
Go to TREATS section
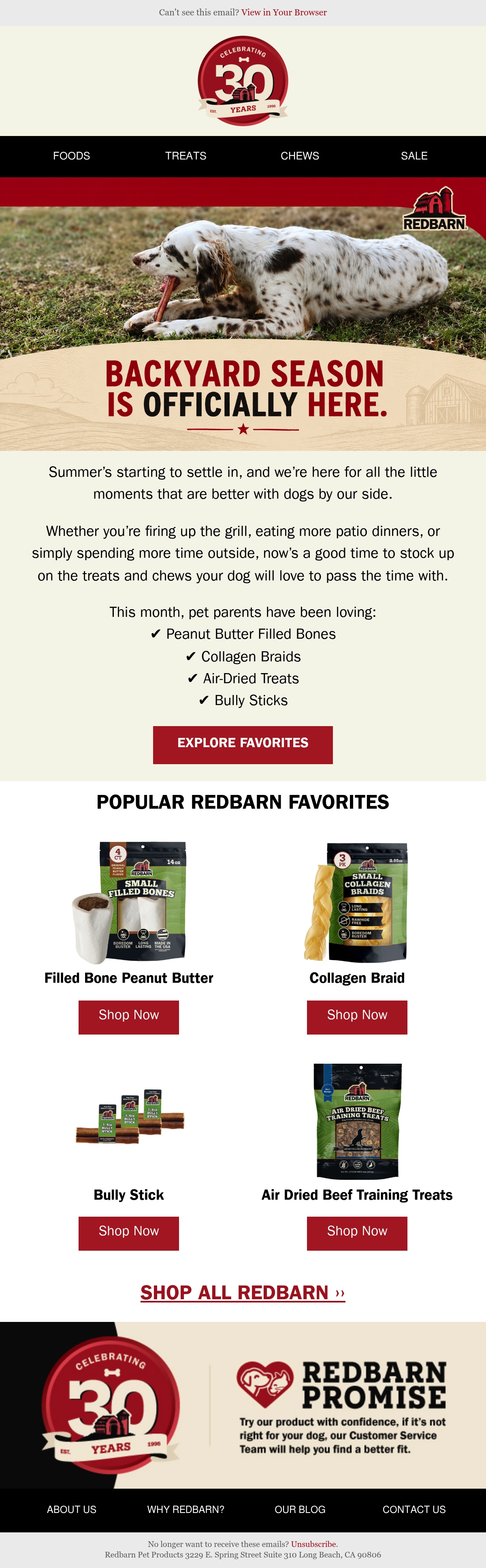pos(186,156)
